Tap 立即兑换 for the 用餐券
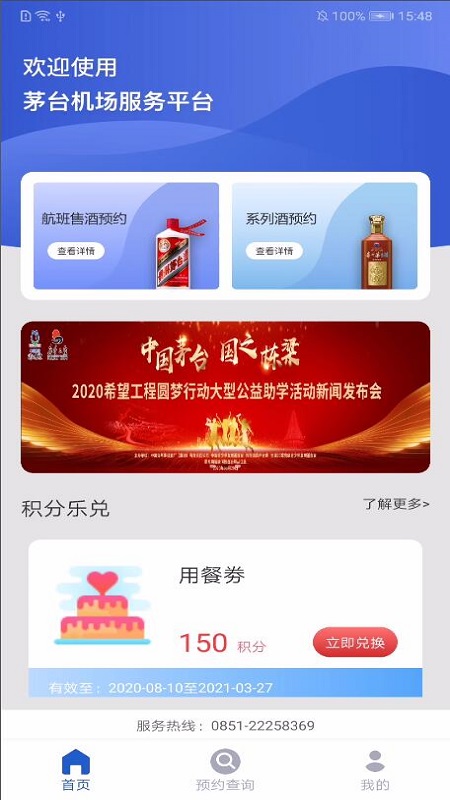Screen dimensions: 450x800 pyautogui.click(x=355, y=642)
